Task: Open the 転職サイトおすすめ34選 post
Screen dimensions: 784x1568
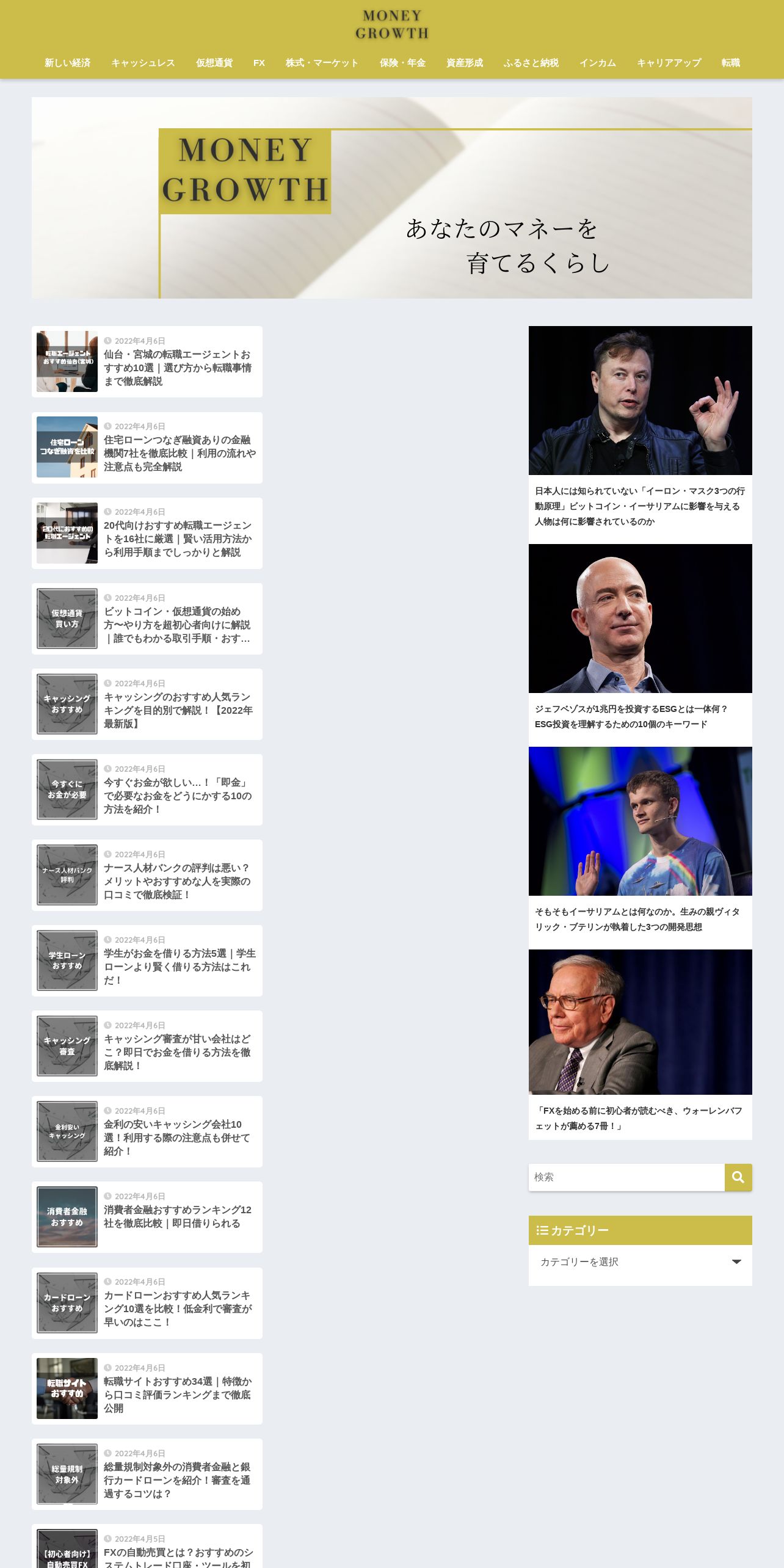Action: pyautogui.click(x=147, y=1388)
